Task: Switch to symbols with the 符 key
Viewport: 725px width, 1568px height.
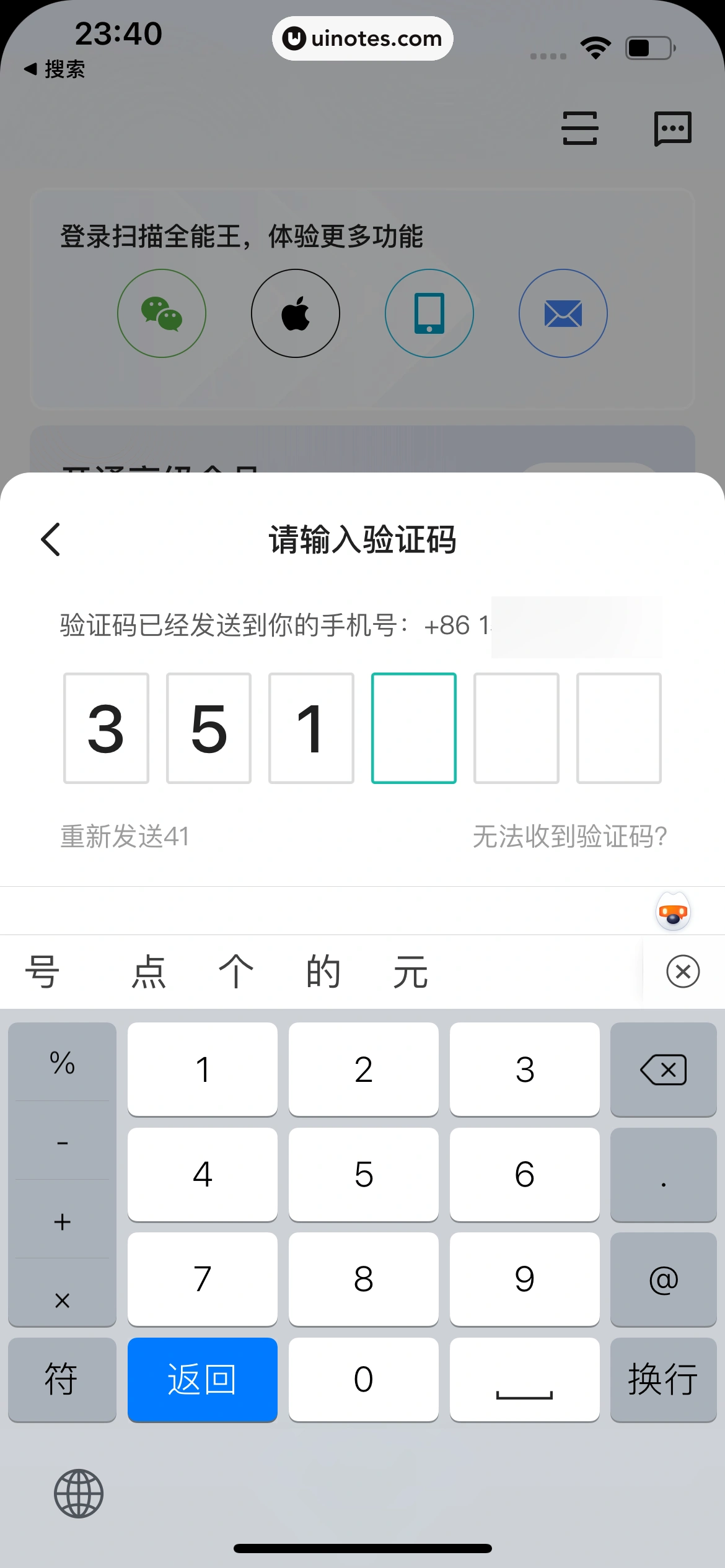Action: coord(61,1380)
